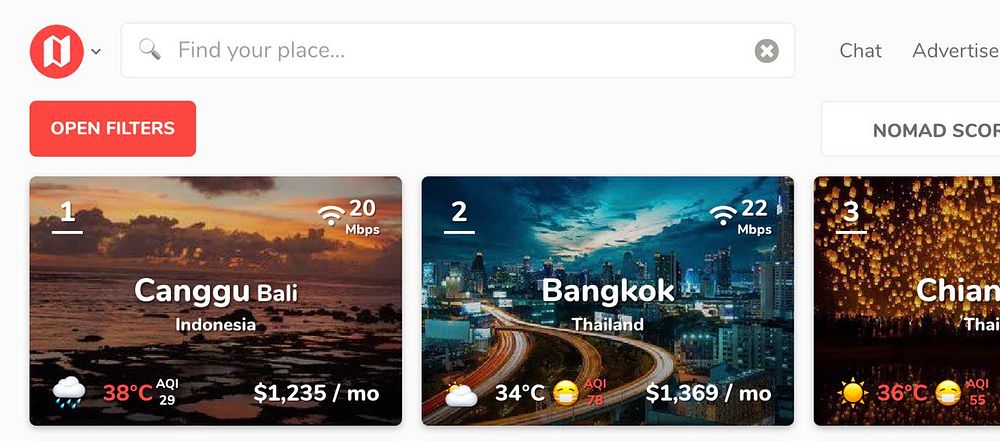Image resolution: width=1000 pixels, height=441 pixels.
Task: View the Bangkok Thailand city card
Action: point(608,300)
